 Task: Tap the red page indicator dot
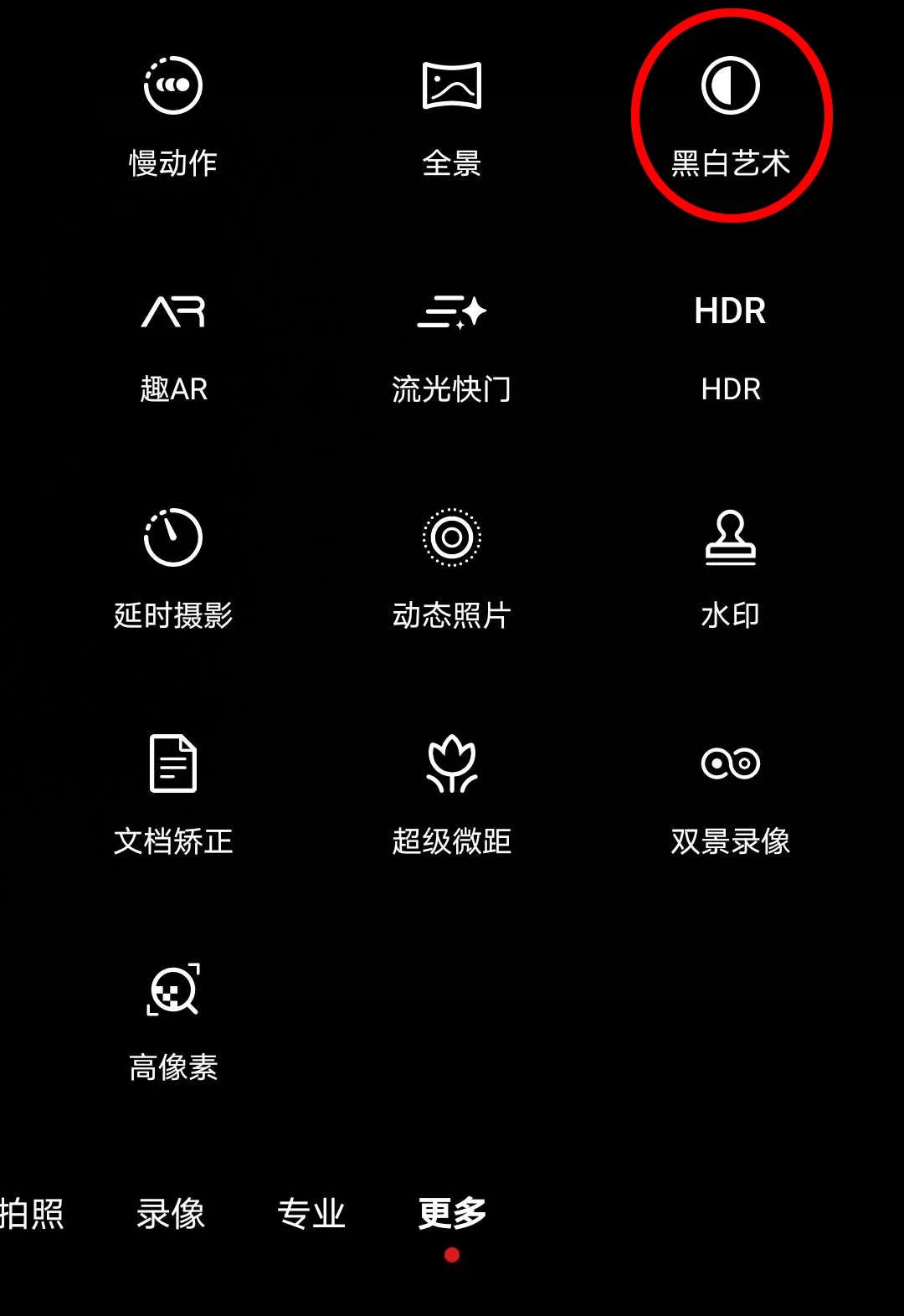coord(451,1255)
